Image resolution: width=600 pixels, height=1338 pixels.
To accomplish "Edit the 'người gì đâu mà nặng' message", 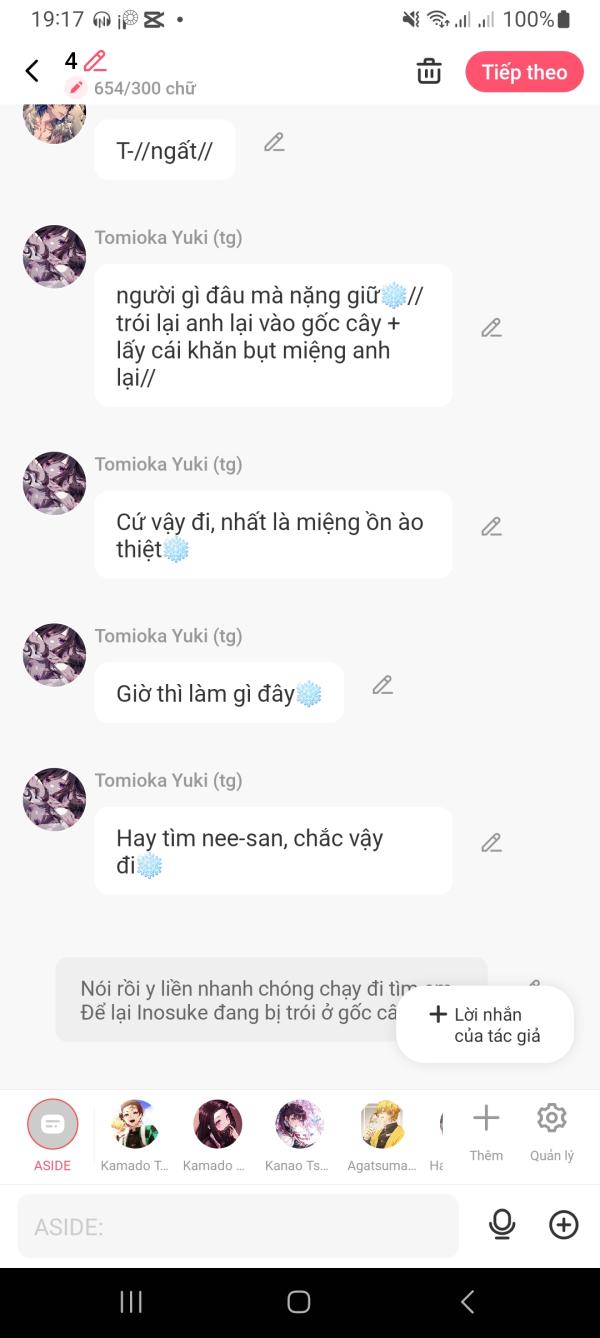I will point(491,328).
